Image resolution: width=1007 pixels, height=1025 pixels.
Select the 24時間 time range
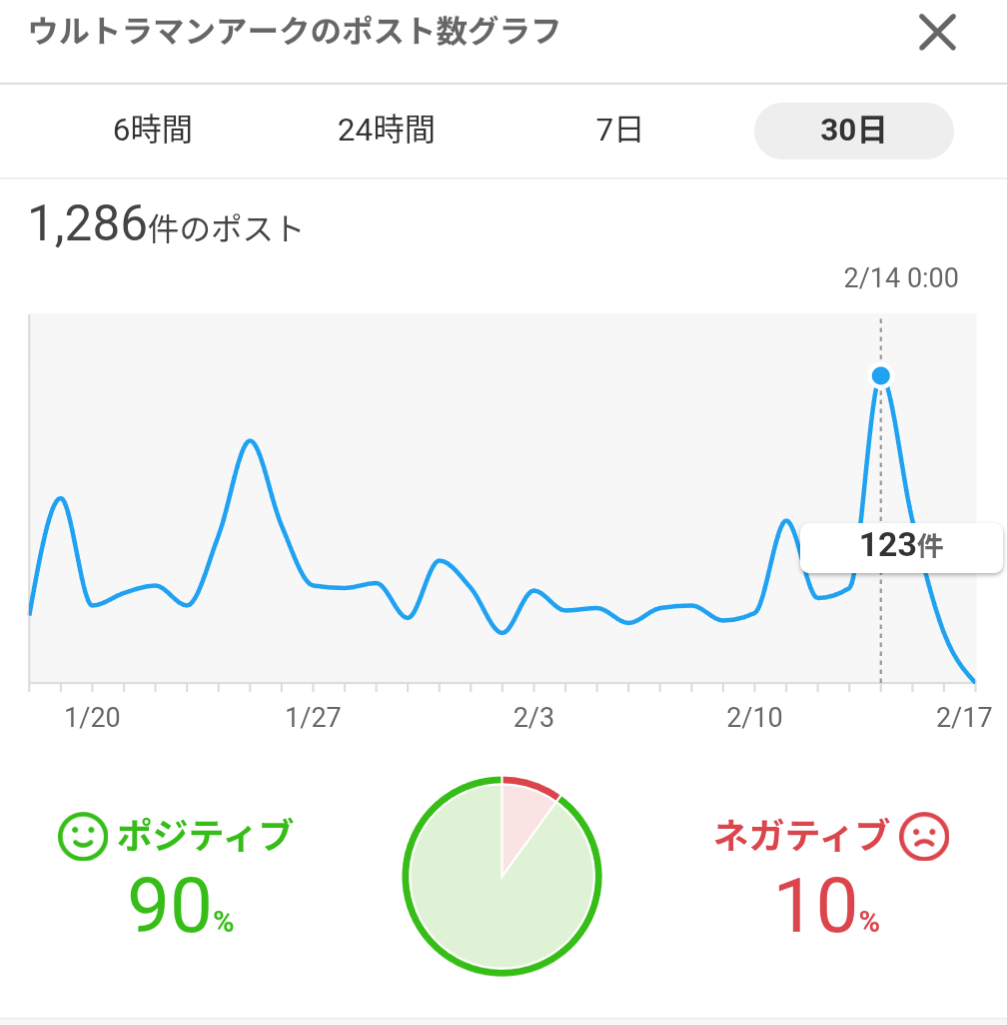tap(386, 131)
